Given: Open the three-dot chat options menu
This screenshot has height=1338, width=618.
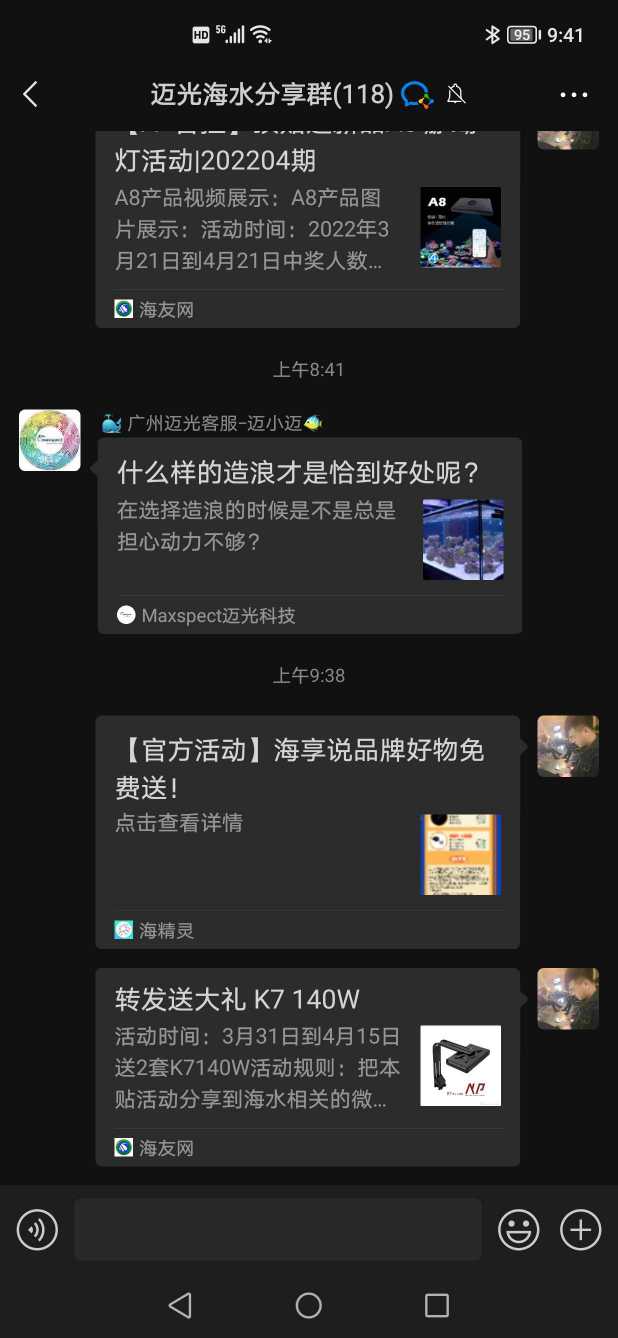Looking at the screenshot, I should click(574, 95).
